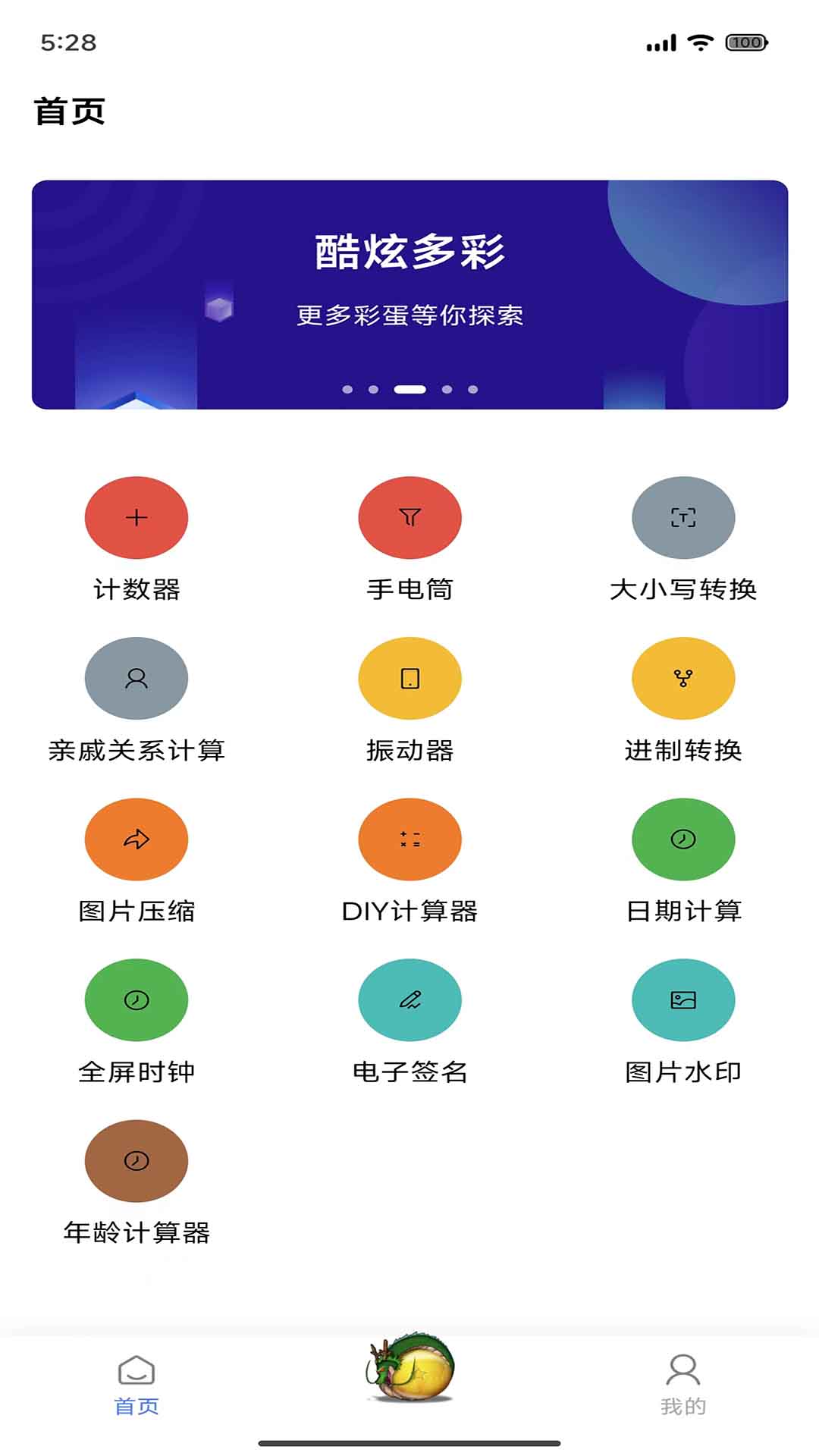Open 亲戚关系计算 relative calculator
The width and height of the screenshot is (819, 1456).
[136, 679]
